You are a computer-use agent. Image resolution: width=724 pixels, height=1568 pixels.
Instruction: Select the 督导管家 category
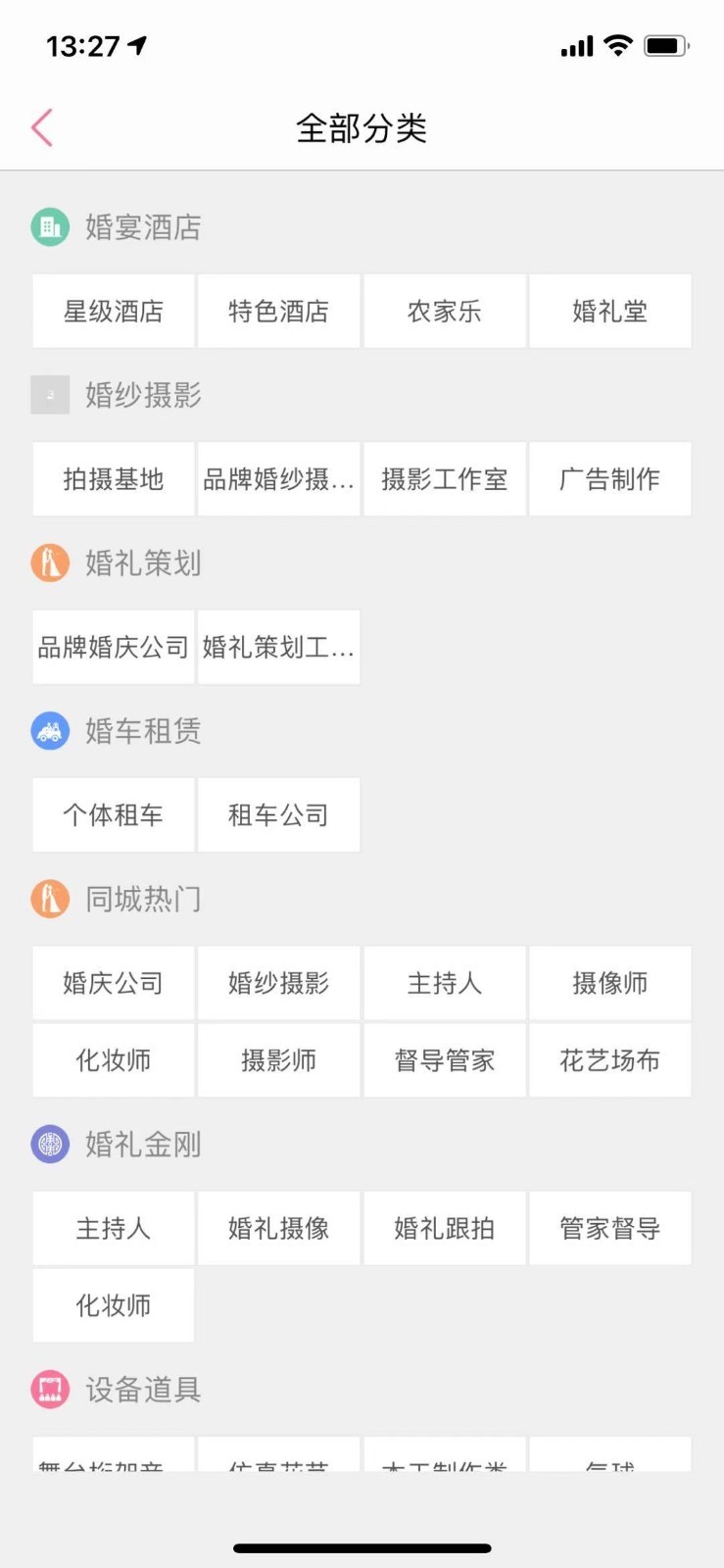445,1060
